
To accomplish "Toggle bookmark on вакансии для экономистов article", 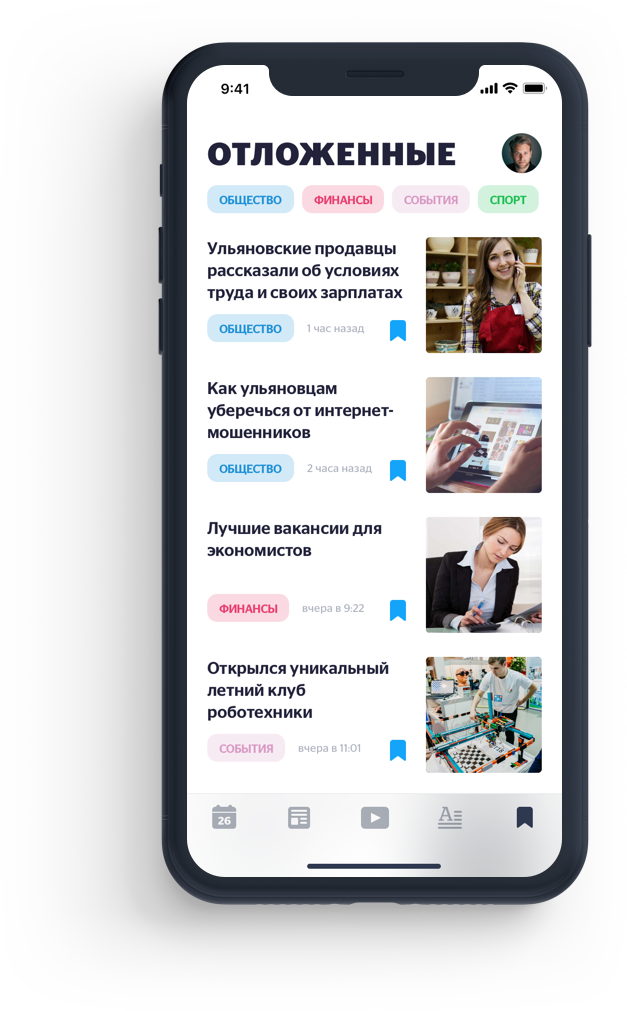I will tap(398, 610).
